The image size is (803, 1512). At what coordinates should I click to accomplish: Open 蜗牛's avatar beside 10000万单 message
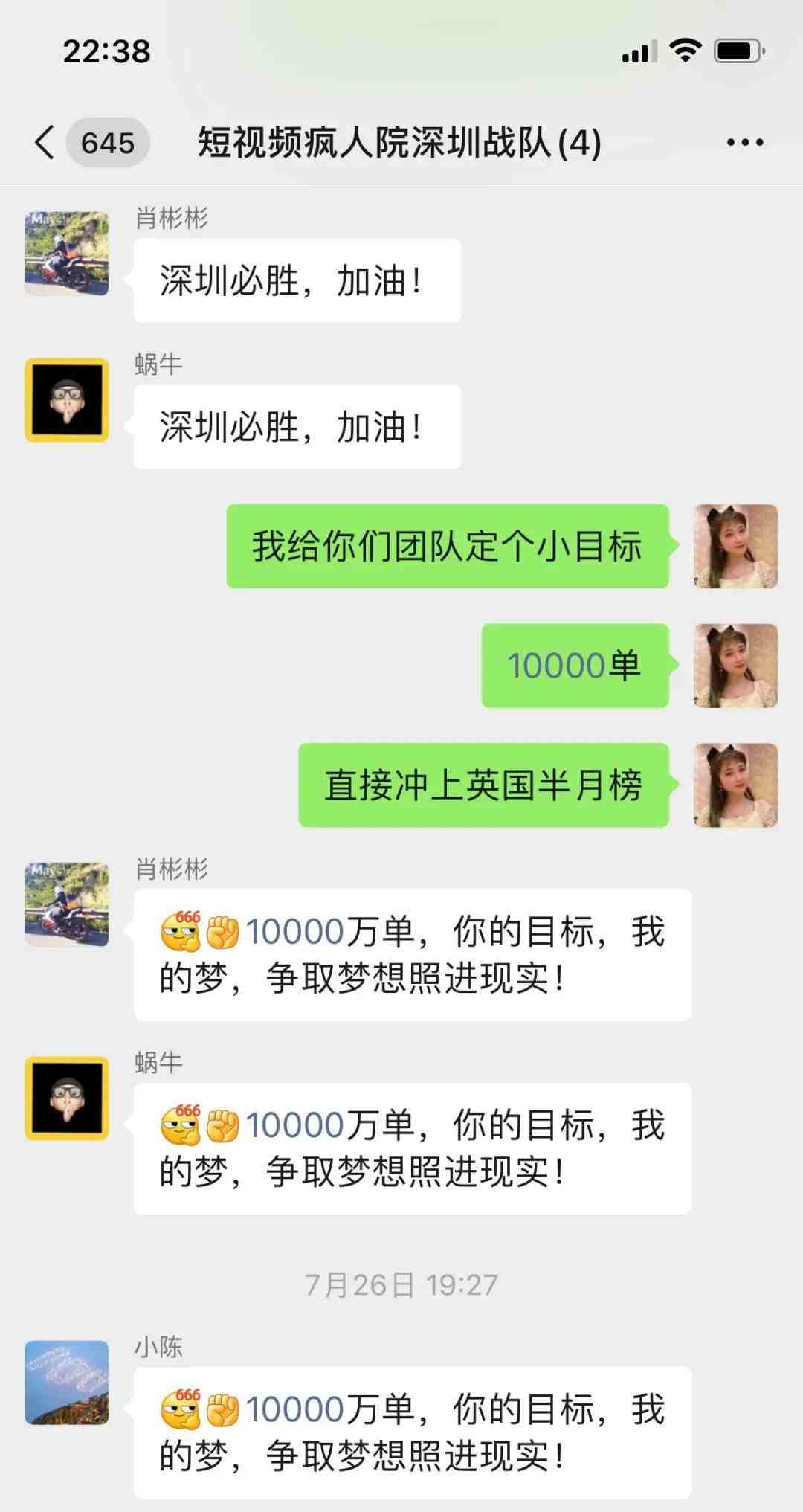click(67, 1098)
